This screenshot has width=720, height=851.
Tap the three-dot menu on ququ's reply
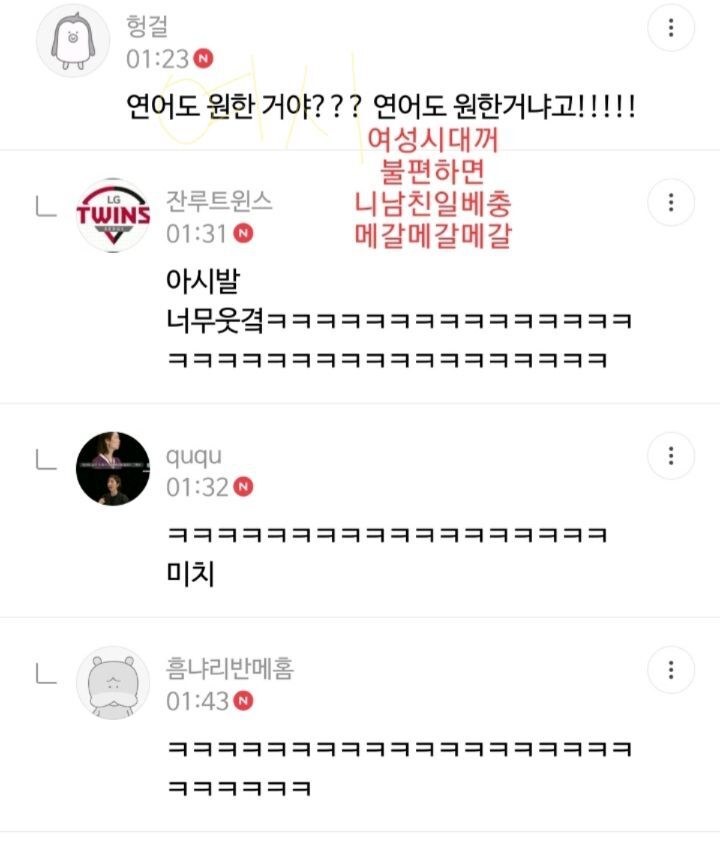[671, 456]
